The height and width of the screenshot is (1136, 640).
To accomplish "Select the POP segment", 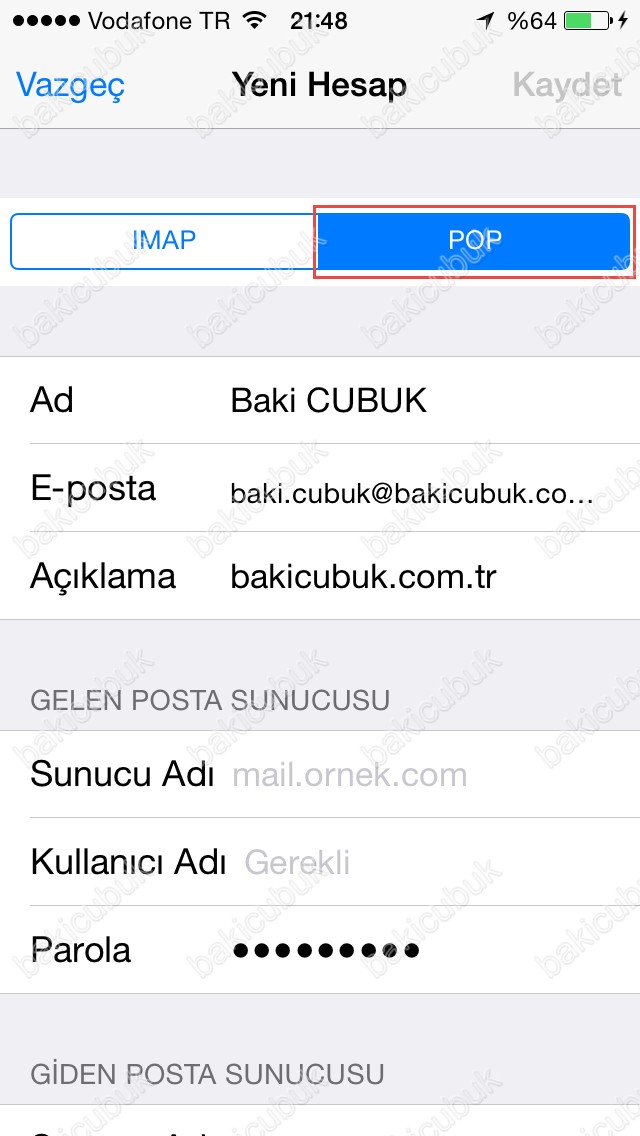I will pos(475,240).
